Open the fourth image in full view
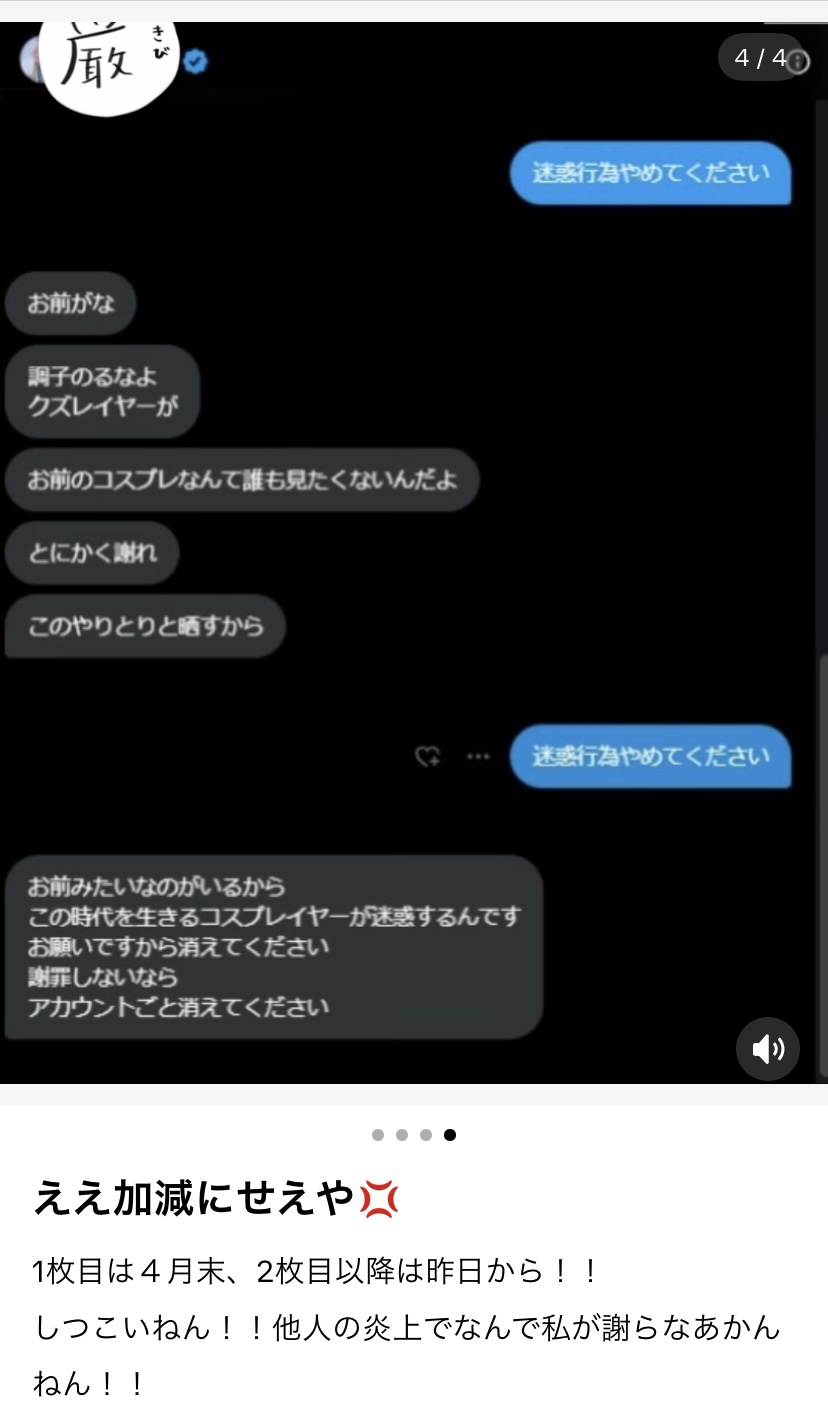Screen dimensions: 828x1402 (414, 553)
